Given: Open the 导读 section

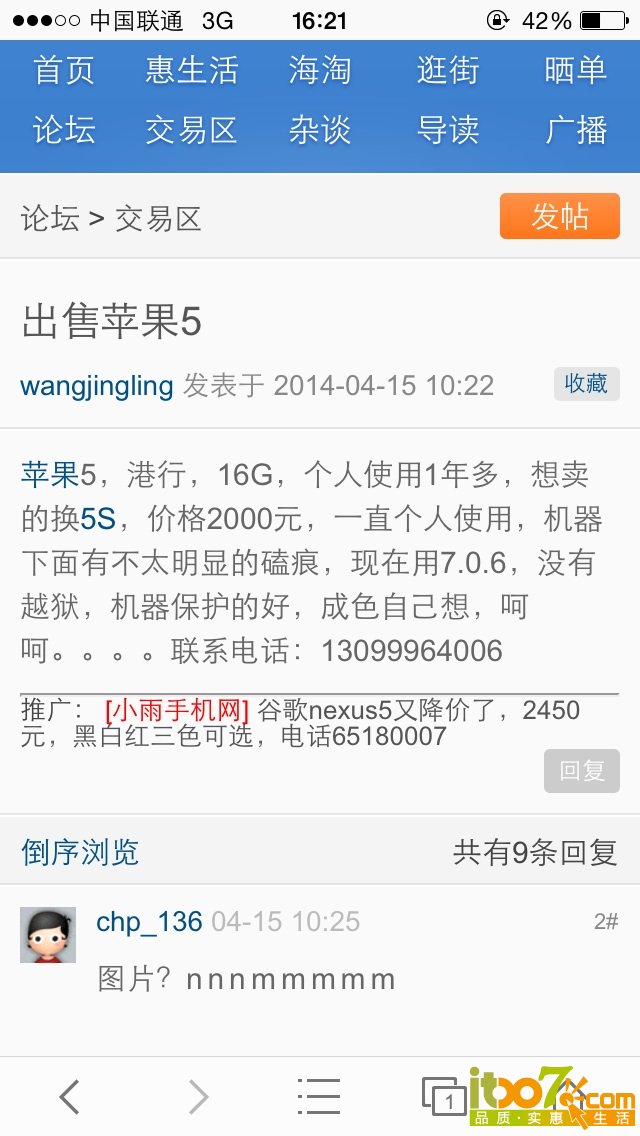Looking at the screenshot, I should point(448,130).
